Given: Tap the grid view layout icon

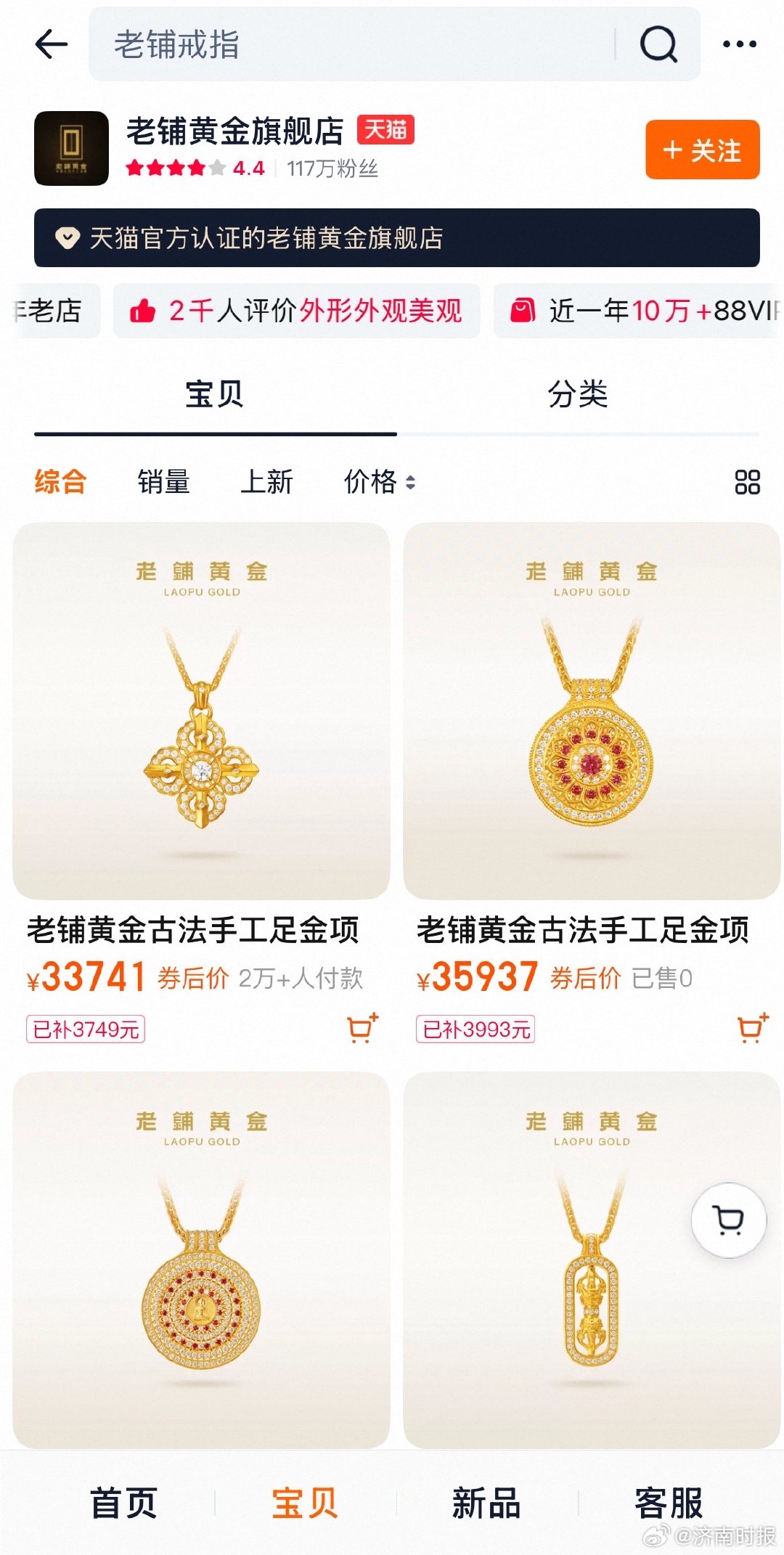Looking at the screenshot, I should [748, 481].
